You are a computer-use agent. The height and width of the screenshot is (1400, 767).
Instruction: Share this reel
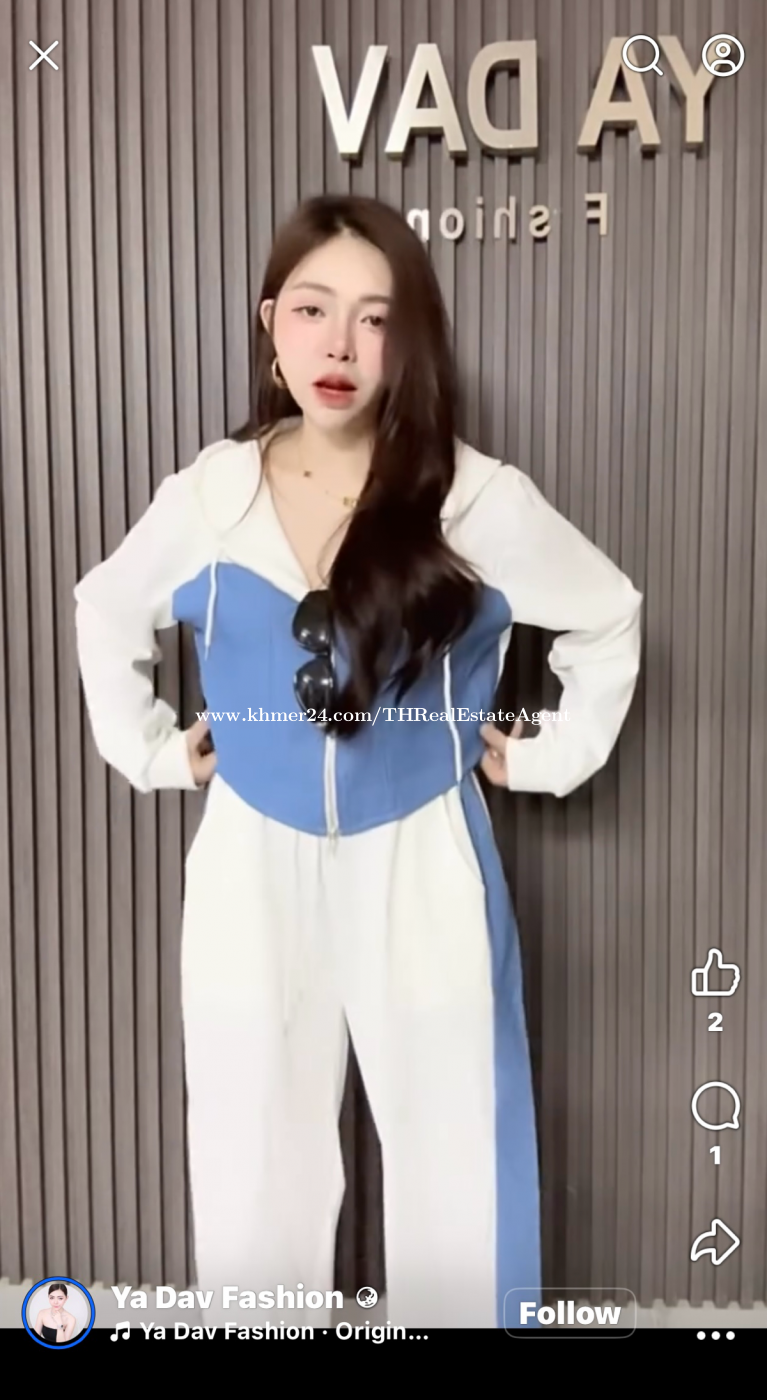point(715,1243)
